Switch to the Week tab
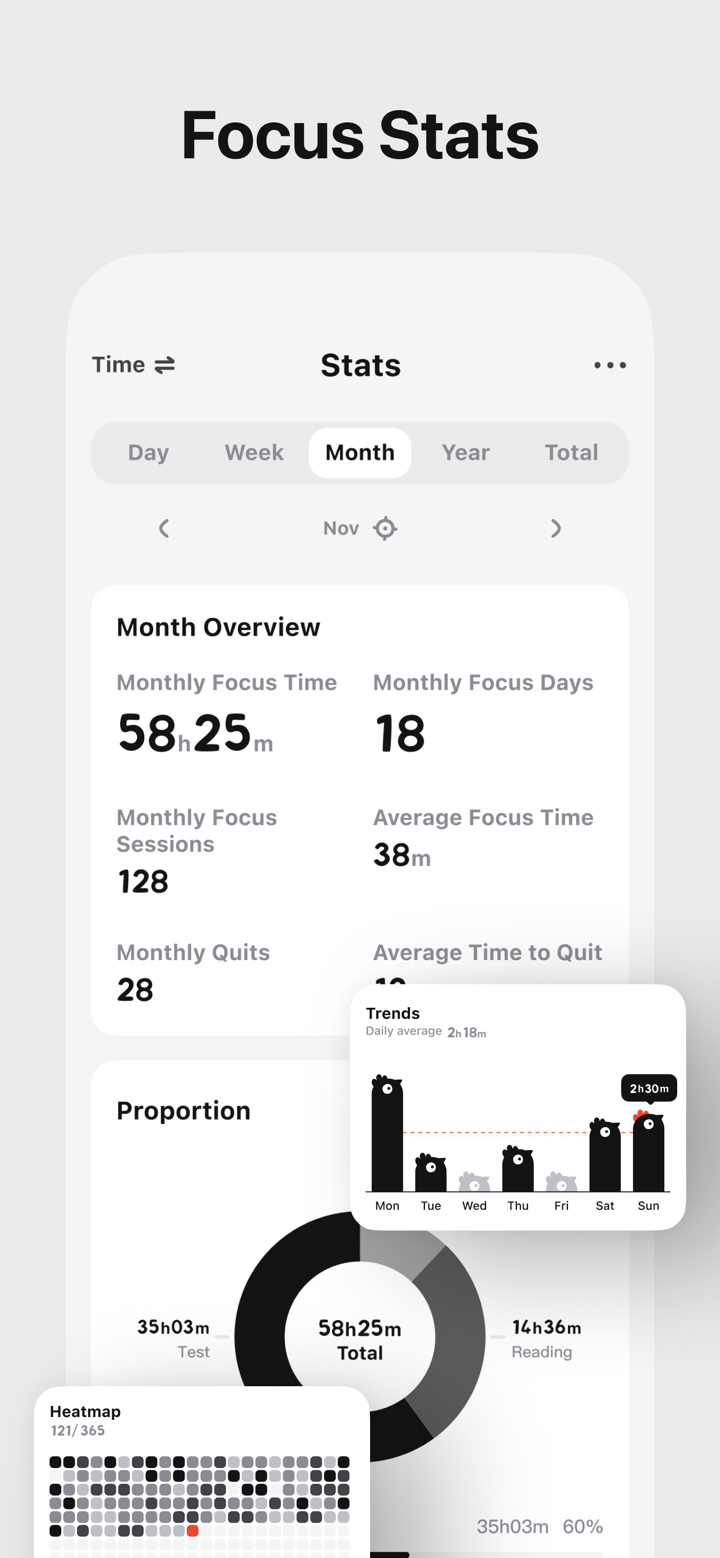 click(x=254, y=452)
